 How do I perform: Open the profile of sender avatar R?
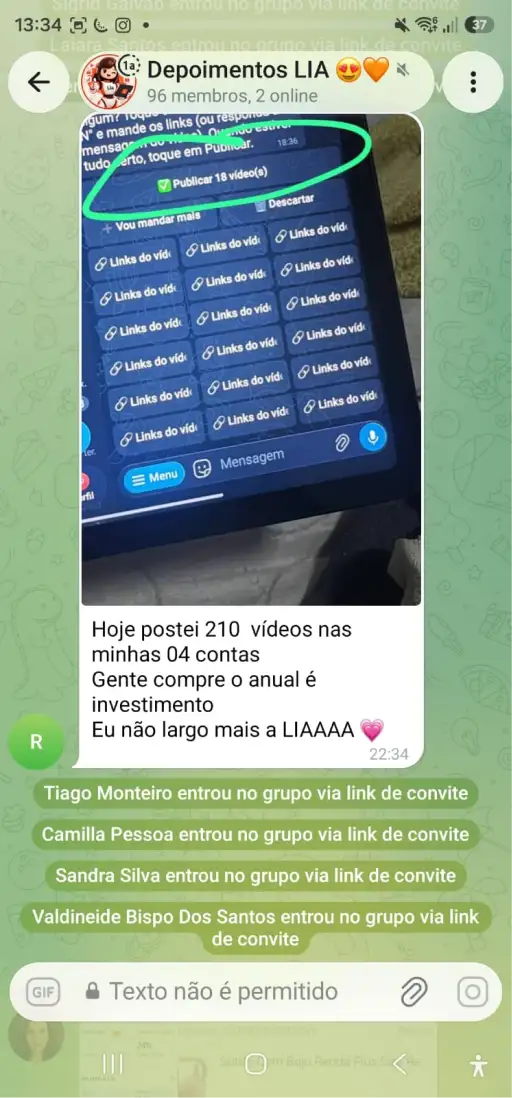tap(36, 742)
